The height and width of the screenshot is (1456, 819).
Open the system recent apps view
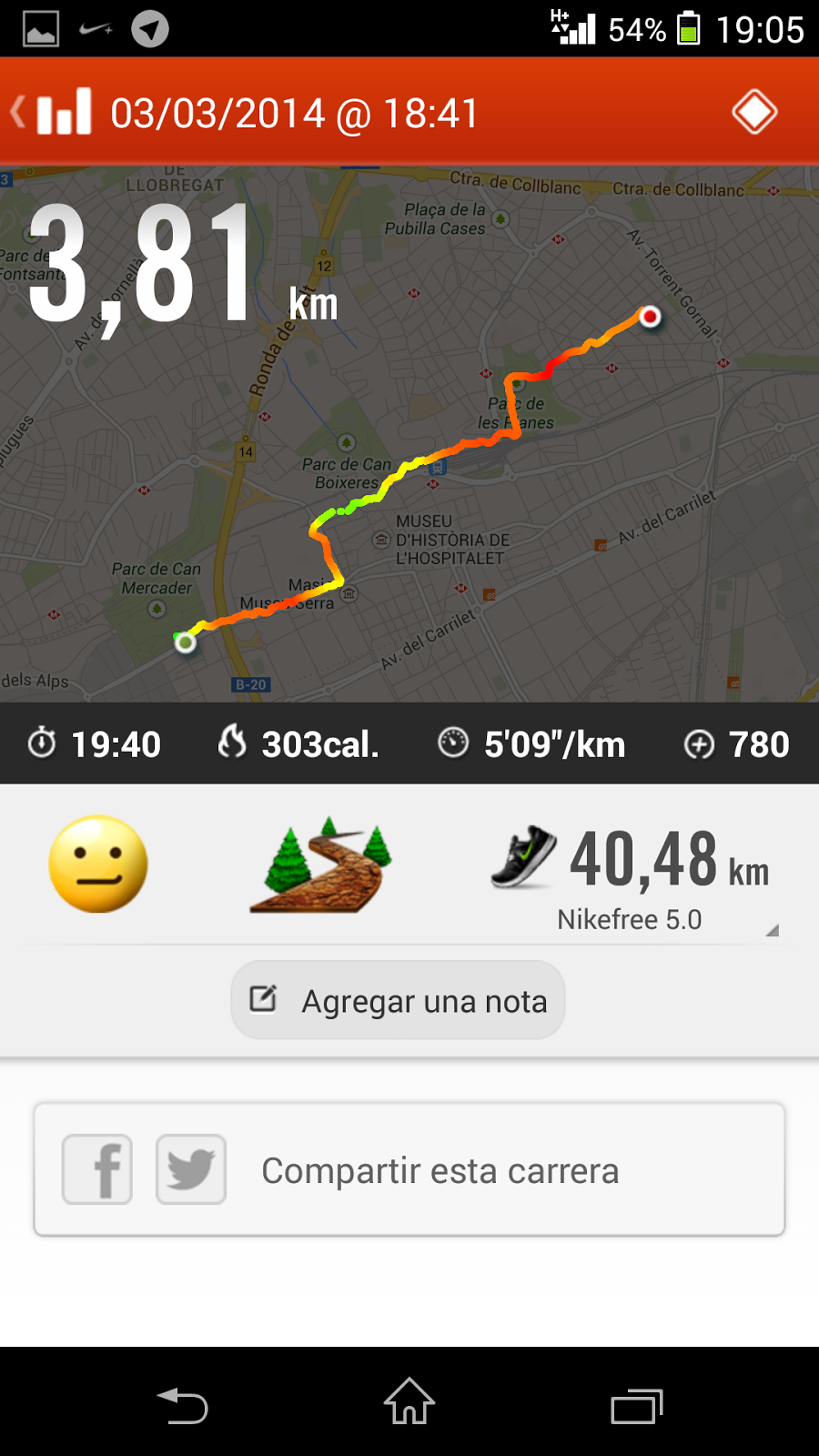(636, 1406)
